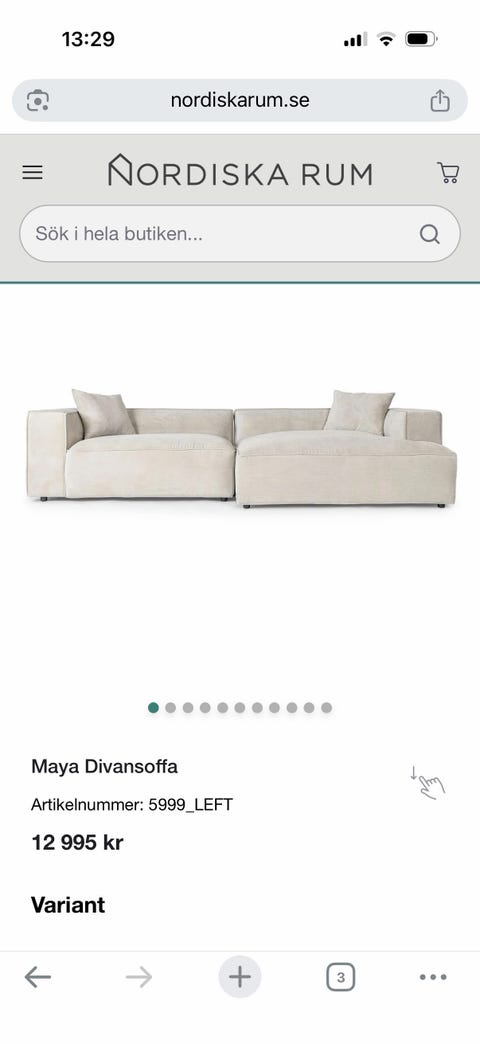Select the second image dot in the carousel
480x1044 pixels.
(x=170, y=708)
